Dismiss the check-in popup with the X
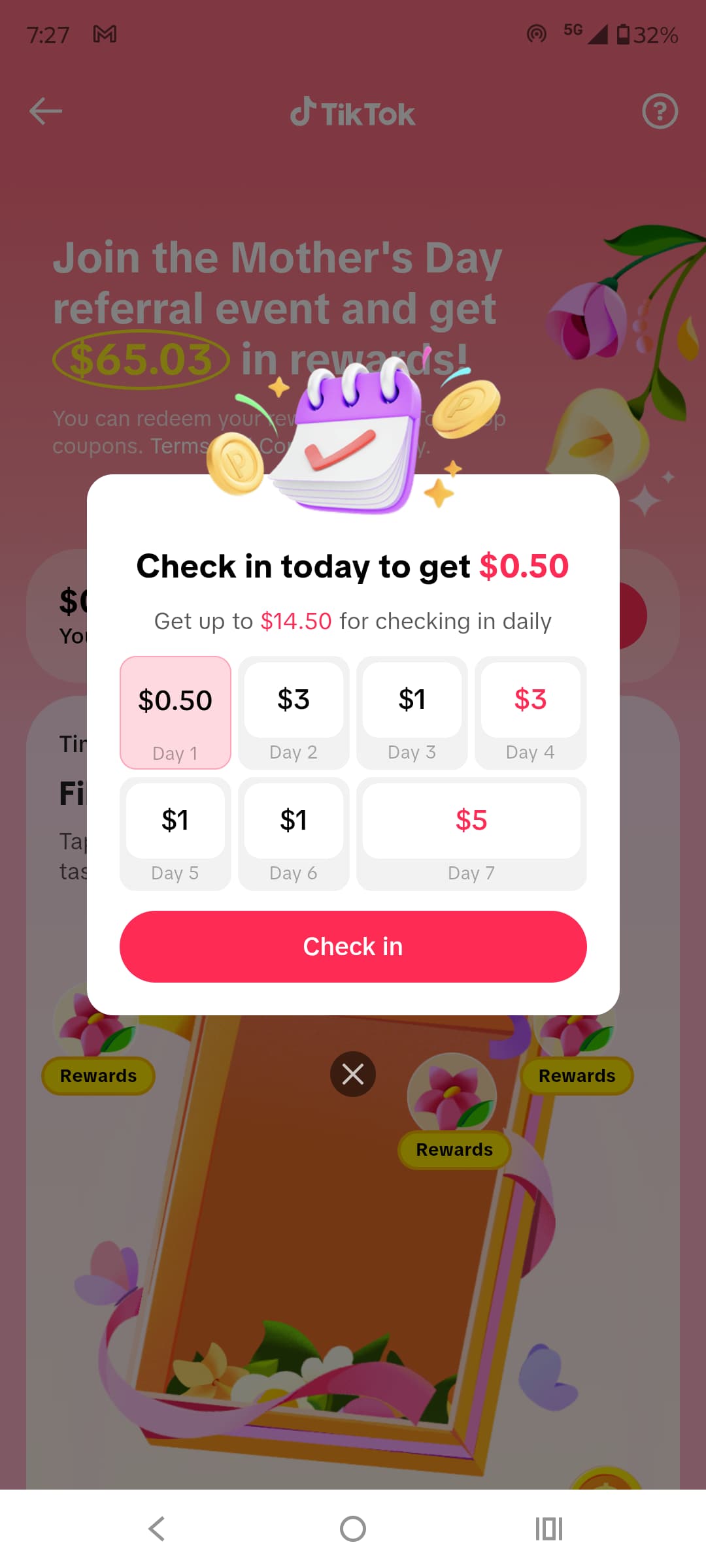Screen dimensions: 706x1568 pyautogui.click(x=353, y=1074)
